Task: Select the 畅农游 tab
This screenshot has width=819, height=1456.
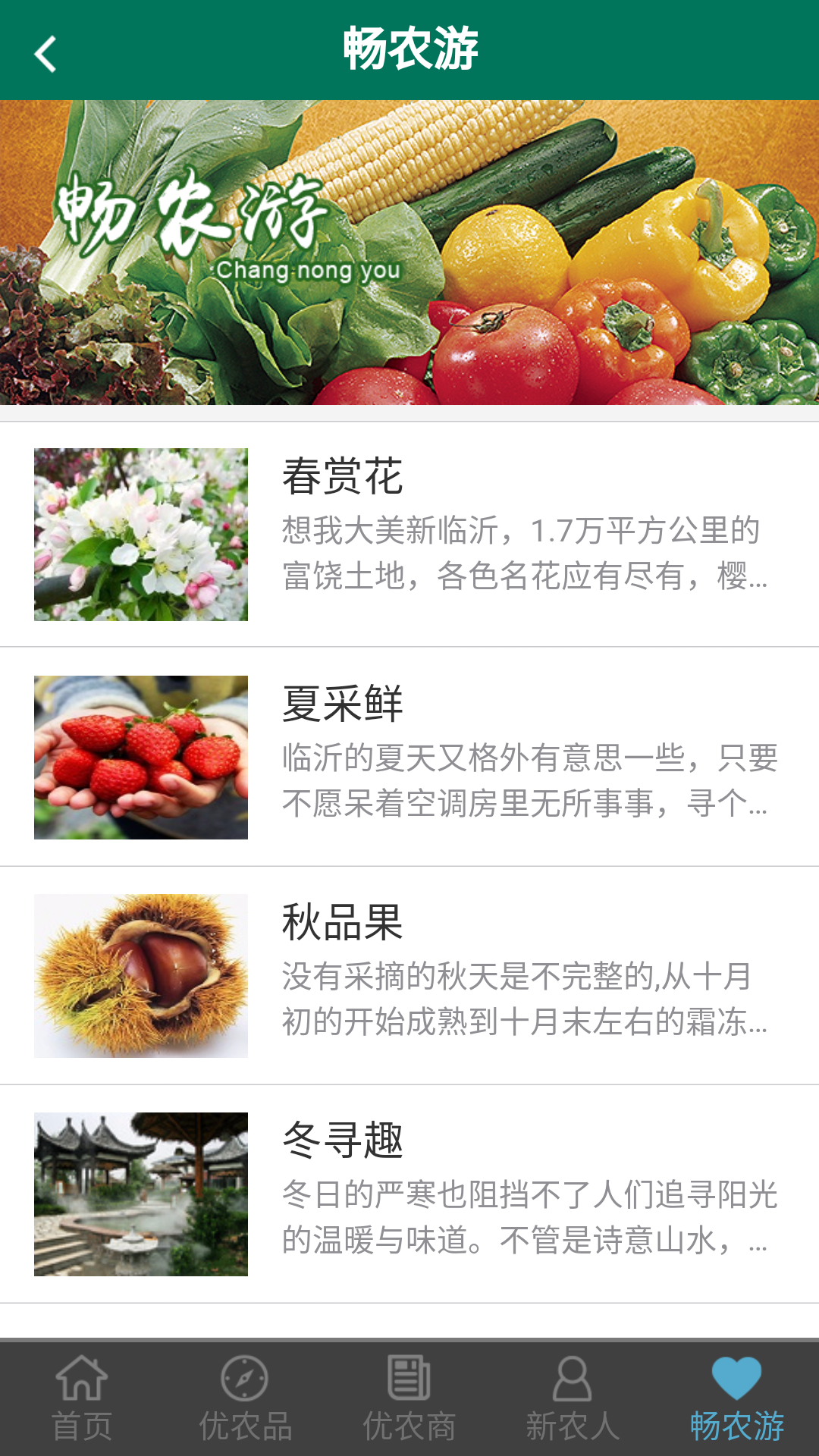Action: tap(736, 1398)
